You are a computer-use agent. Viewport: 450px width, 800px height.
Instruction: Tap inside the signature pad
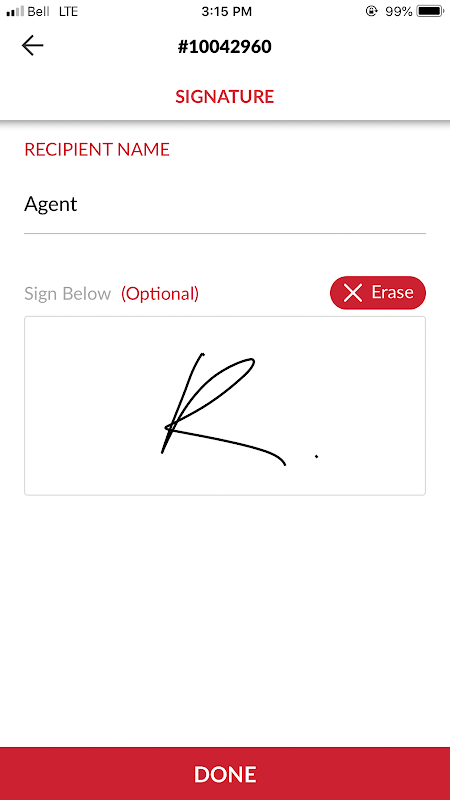[225, 406]
